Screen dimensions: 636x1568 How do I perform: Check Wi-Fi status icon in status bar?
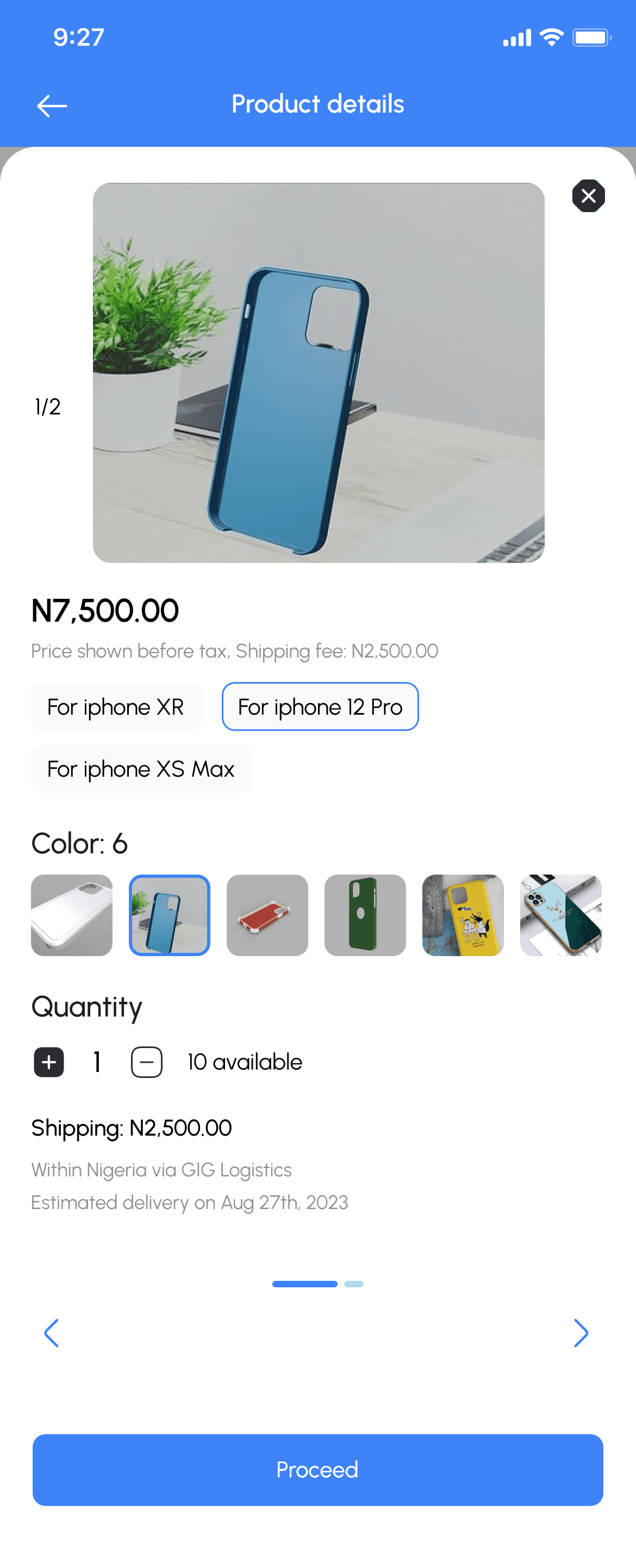click(551, 36)
